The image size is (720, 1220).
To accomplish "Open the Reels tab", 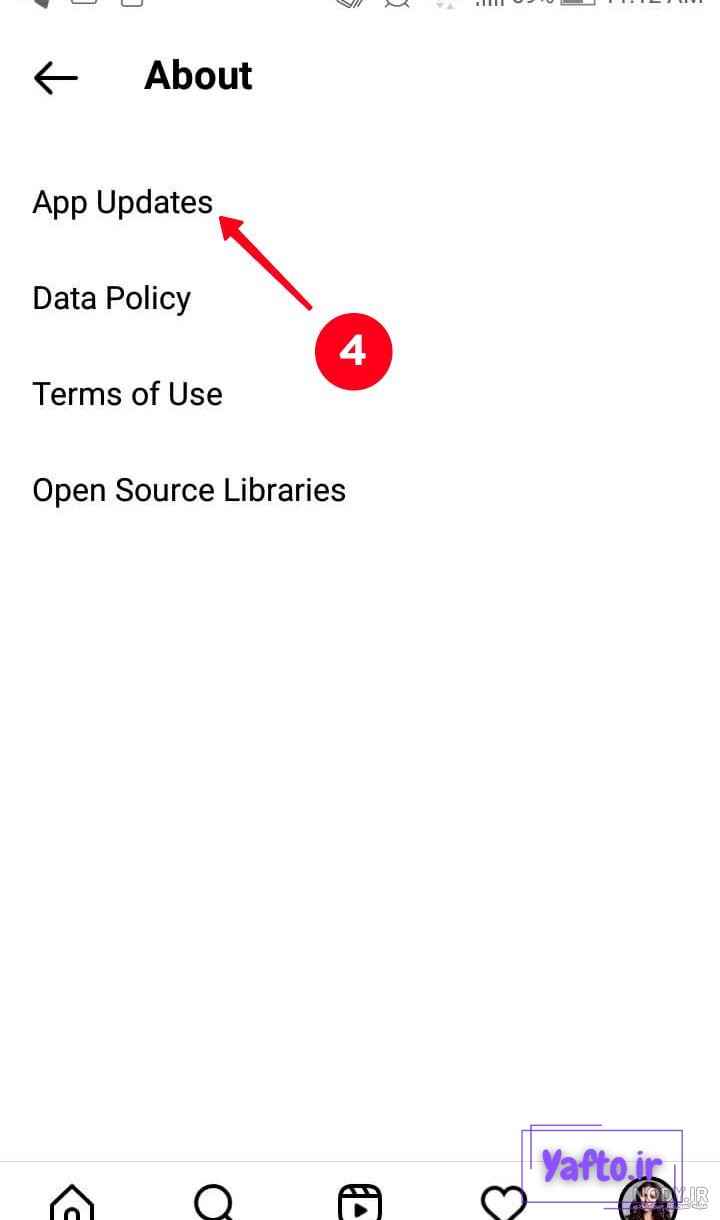I will (360, 1202).
